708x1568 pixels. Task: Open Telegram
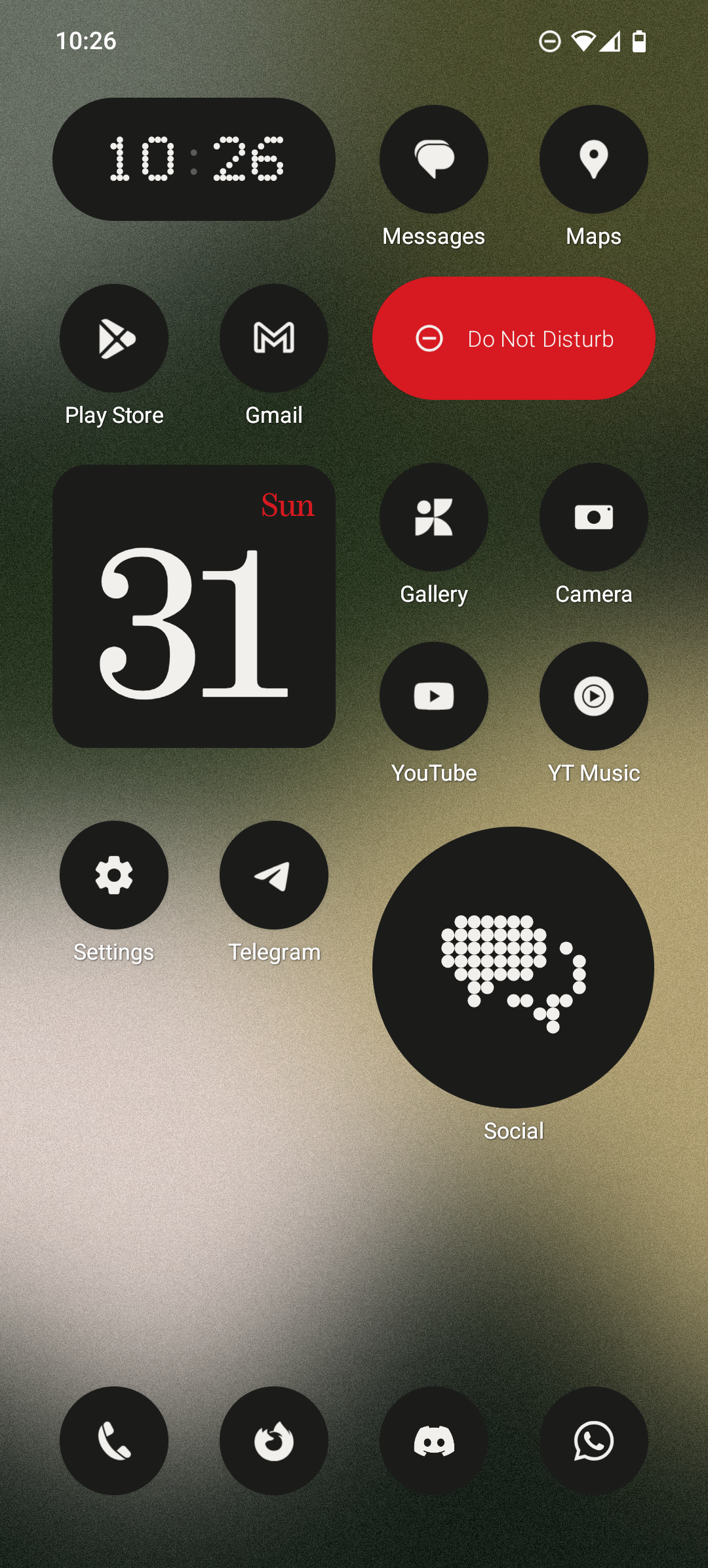[274, 875]
